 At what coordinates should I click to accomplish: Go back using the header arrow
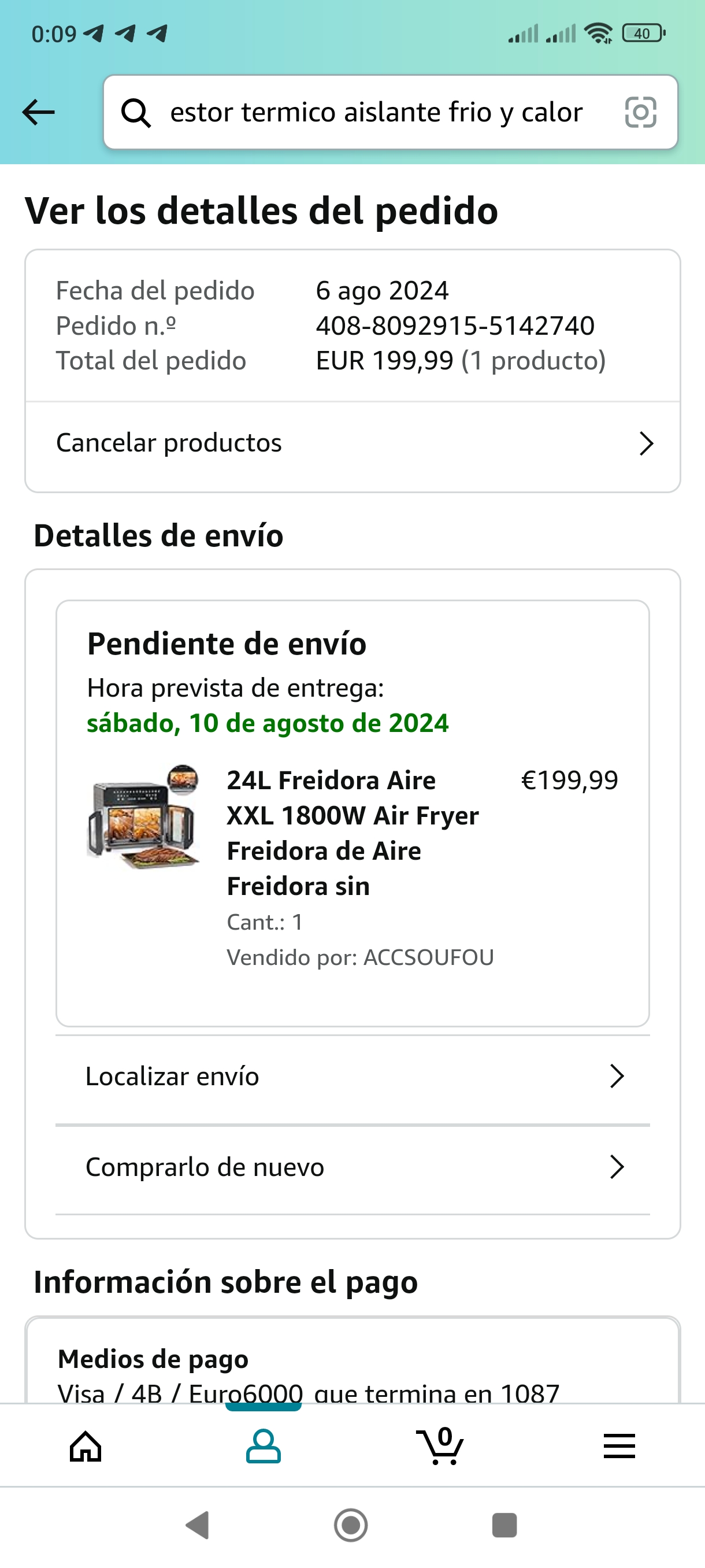point(38,113)
